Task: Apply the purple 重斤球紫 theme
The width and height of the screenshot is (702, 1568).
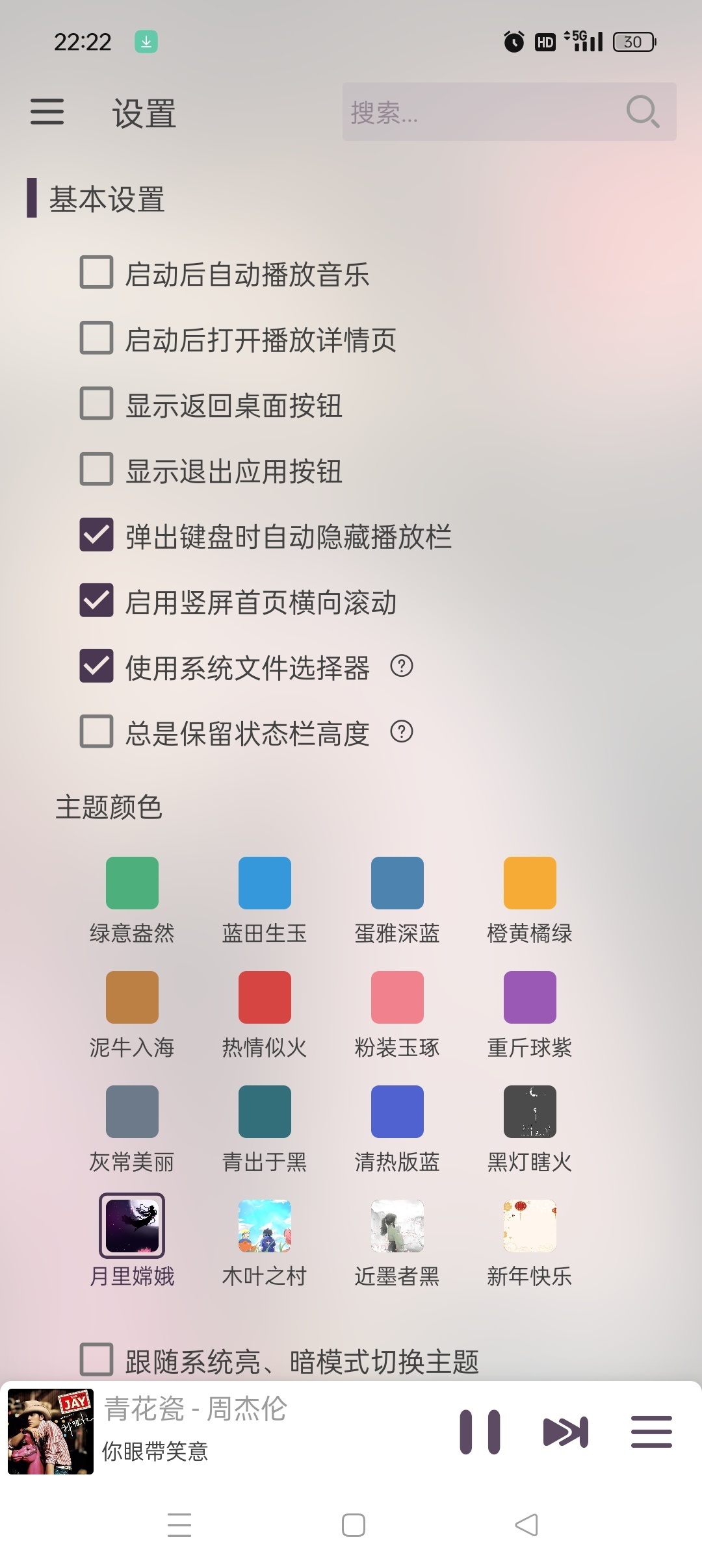Action: pos(530,997)
